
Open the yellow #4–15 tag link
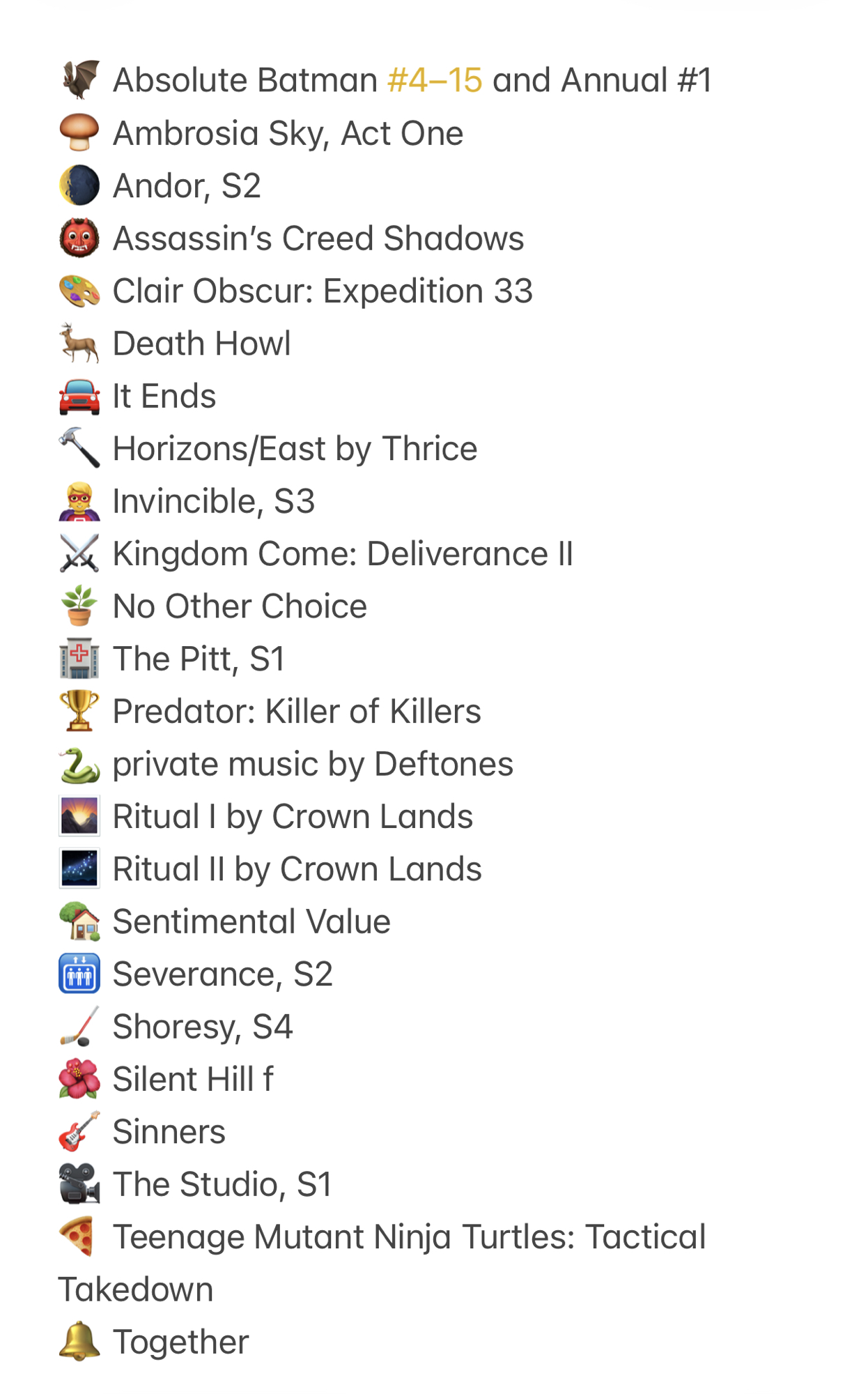tap(435, 80)
